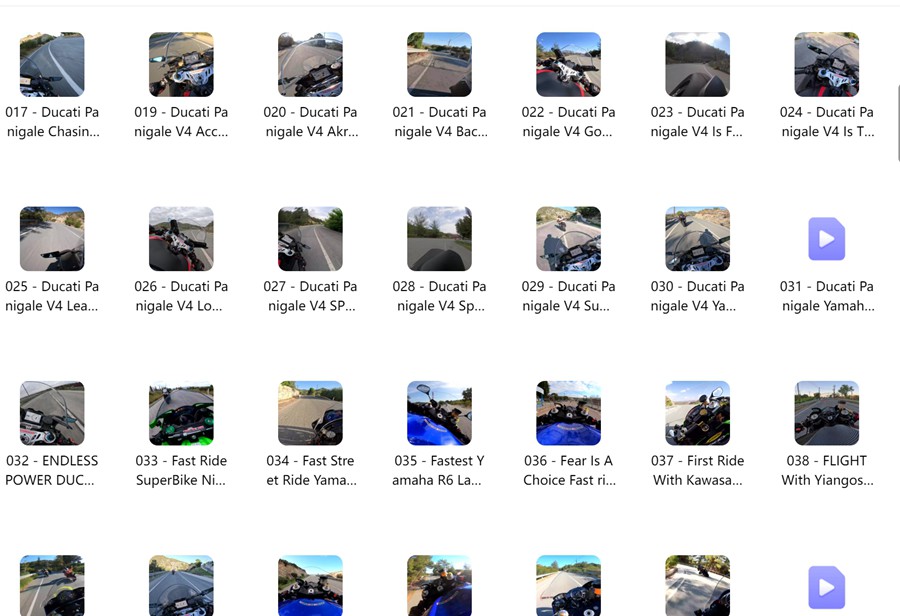Open video 022 - Ducati Panigale V4 Go
The width and height of the screenshot is (900, 616).
pyautogui.click(x=568, y=65)
